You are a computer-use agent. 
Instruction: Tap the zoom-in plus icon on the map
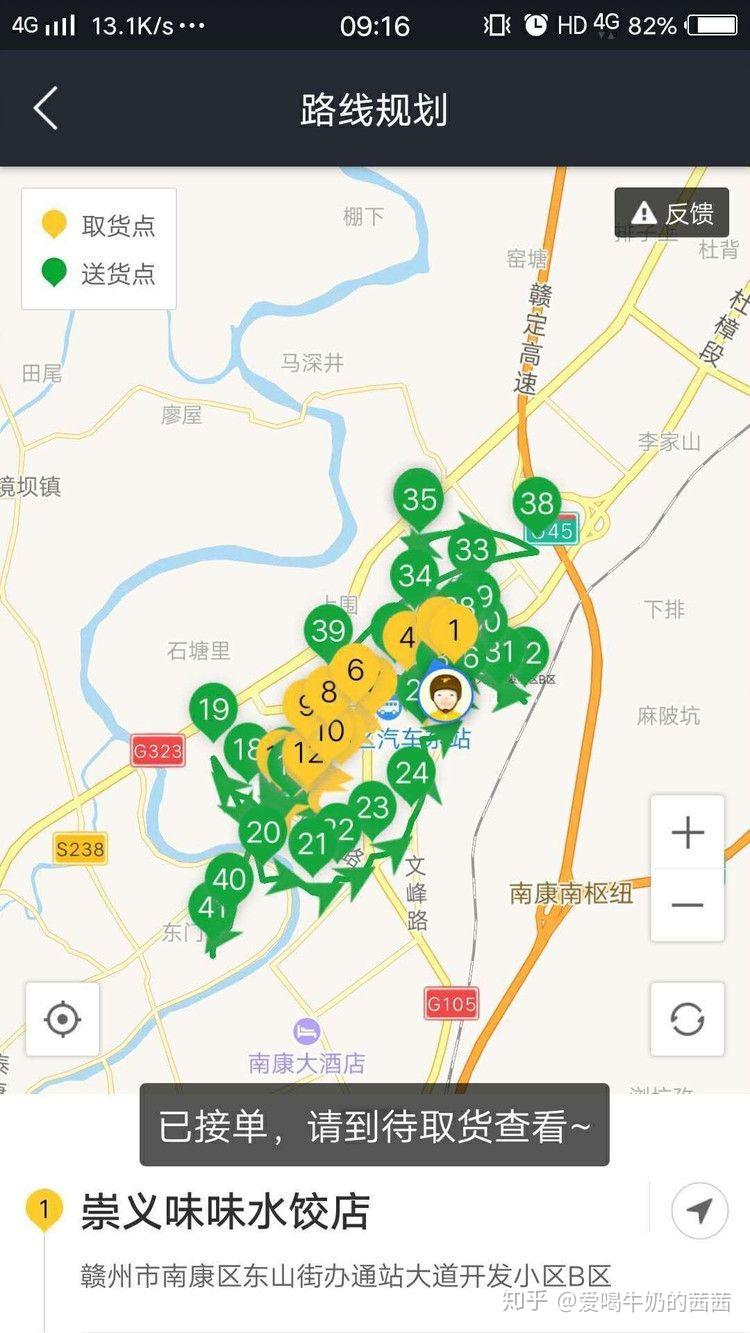pyautogui.click(x=687, y=832)
